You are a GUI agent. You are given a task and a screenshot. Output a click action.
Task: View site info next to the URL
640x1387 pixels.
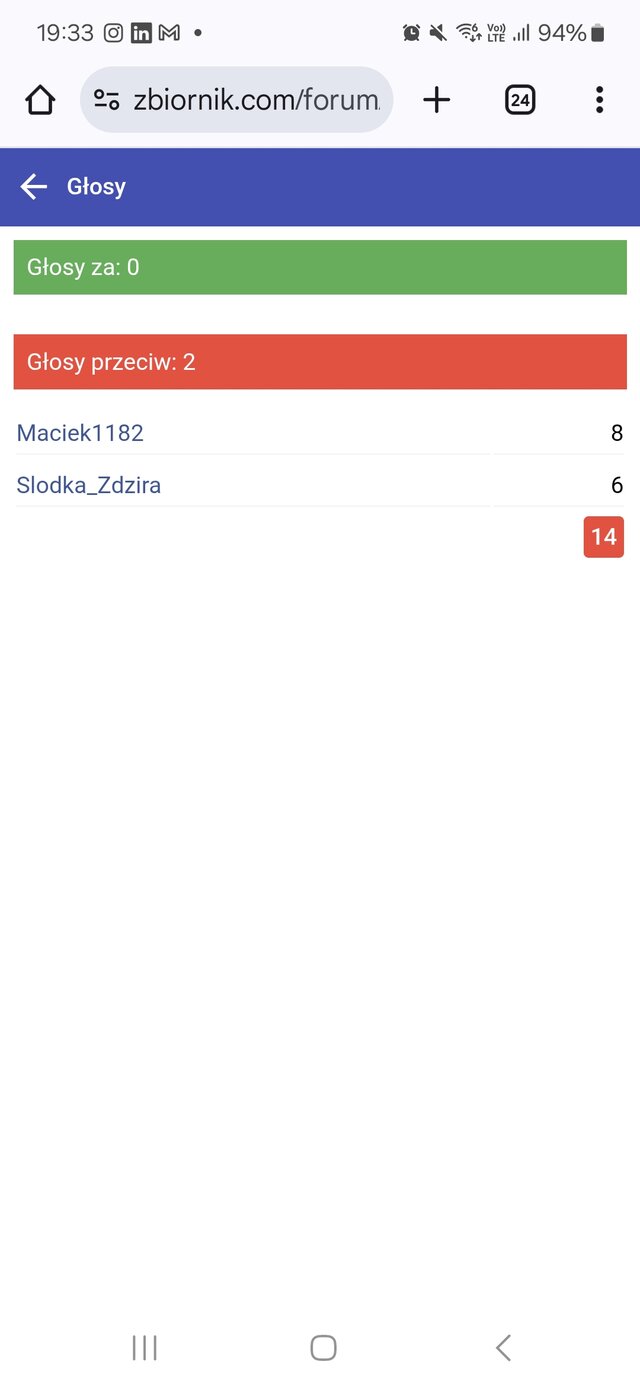[106, 100]
